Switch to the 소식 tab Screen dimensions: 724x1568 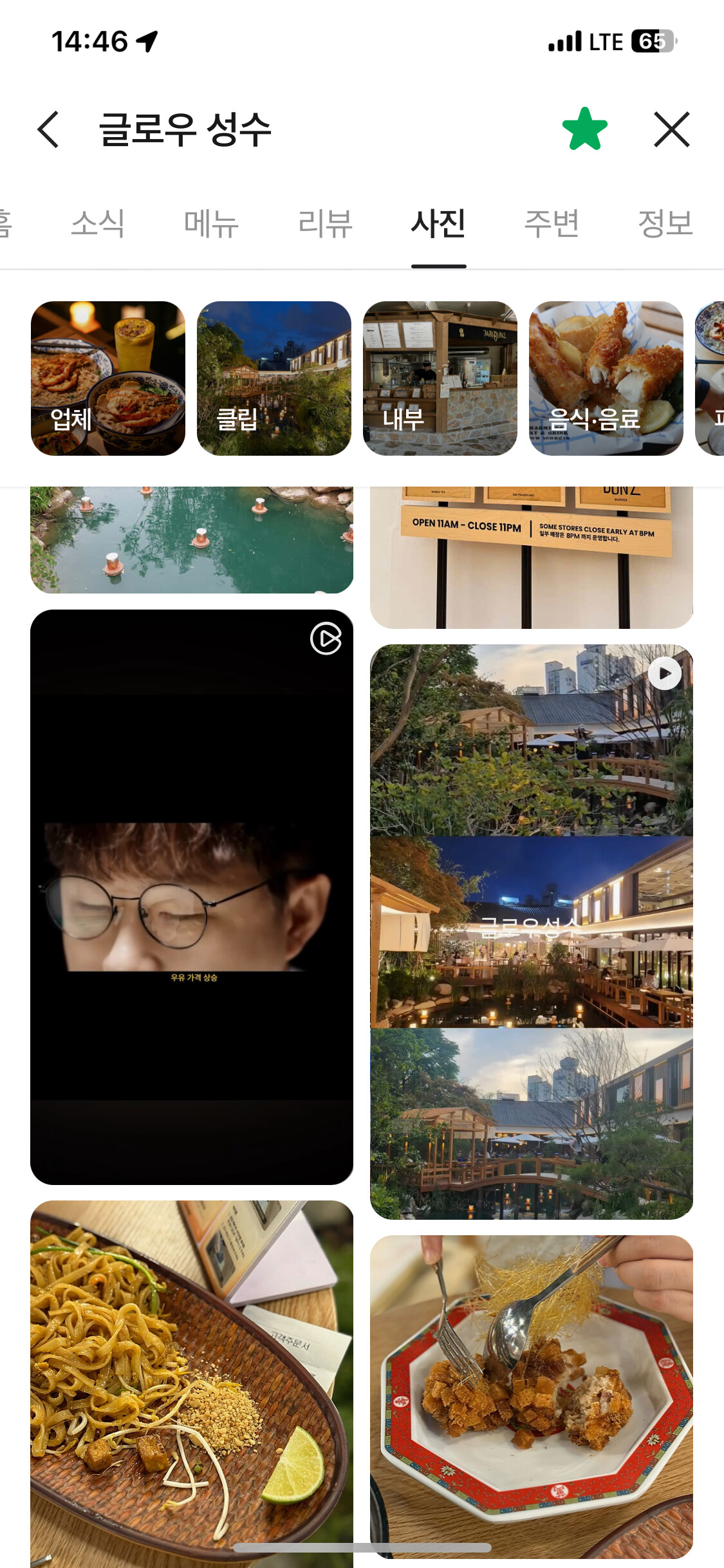click(98, 224)
